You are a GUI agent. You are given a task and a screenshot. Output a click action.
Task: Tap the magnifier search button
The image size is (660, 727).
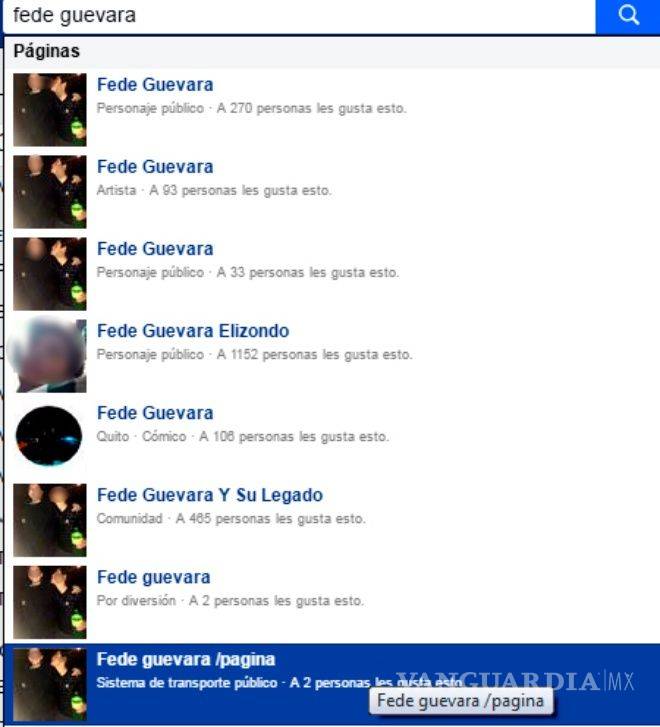[628, 16]
